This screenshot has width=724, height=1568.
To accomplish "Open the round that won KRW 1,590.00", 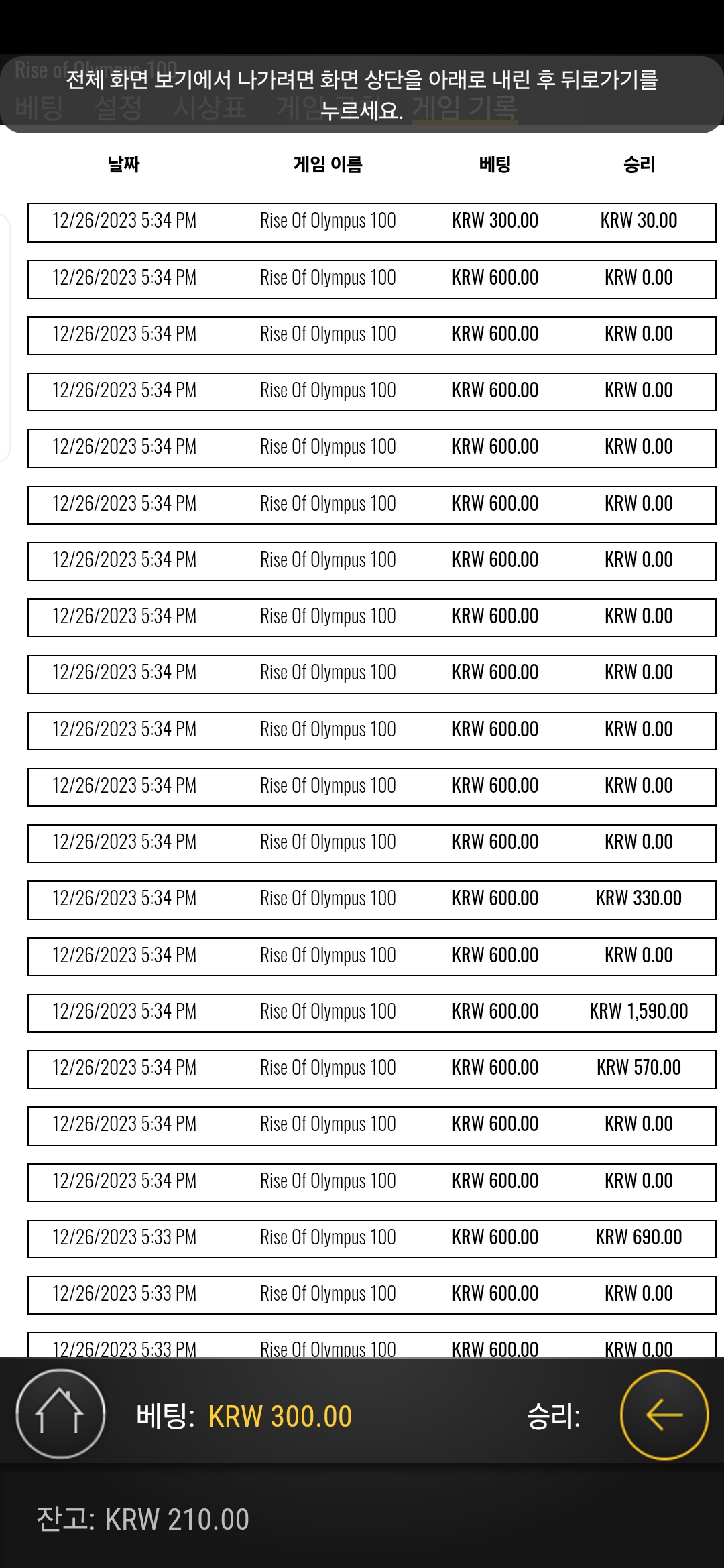I will [371, 1012].
